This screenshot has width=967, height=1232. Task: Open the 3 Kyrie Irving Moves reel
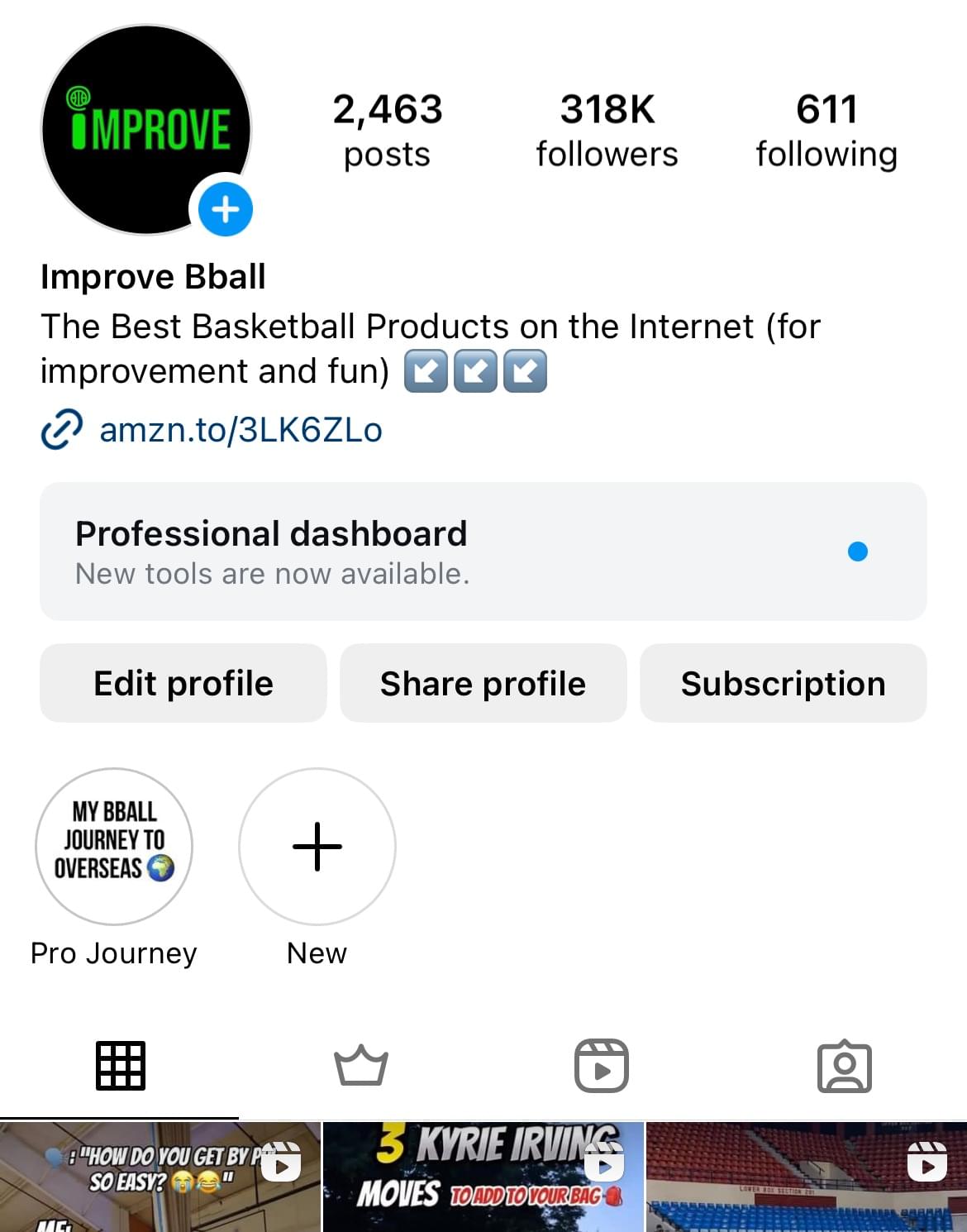pyautogui.click(x=483, y=1177)
